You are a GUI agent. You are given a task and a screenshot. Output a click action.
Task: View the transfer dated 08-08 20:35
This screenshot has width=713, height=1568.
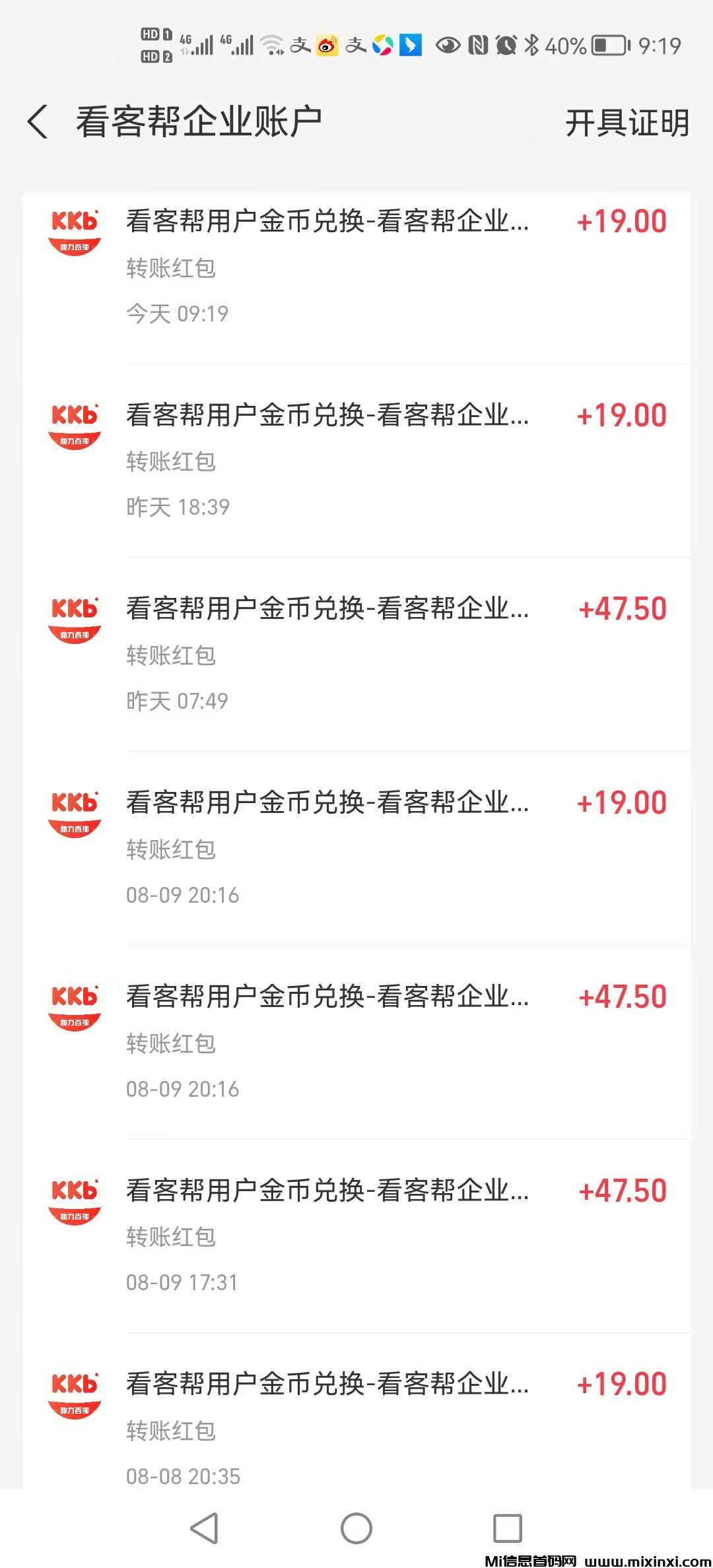[x=356, y=1429]
